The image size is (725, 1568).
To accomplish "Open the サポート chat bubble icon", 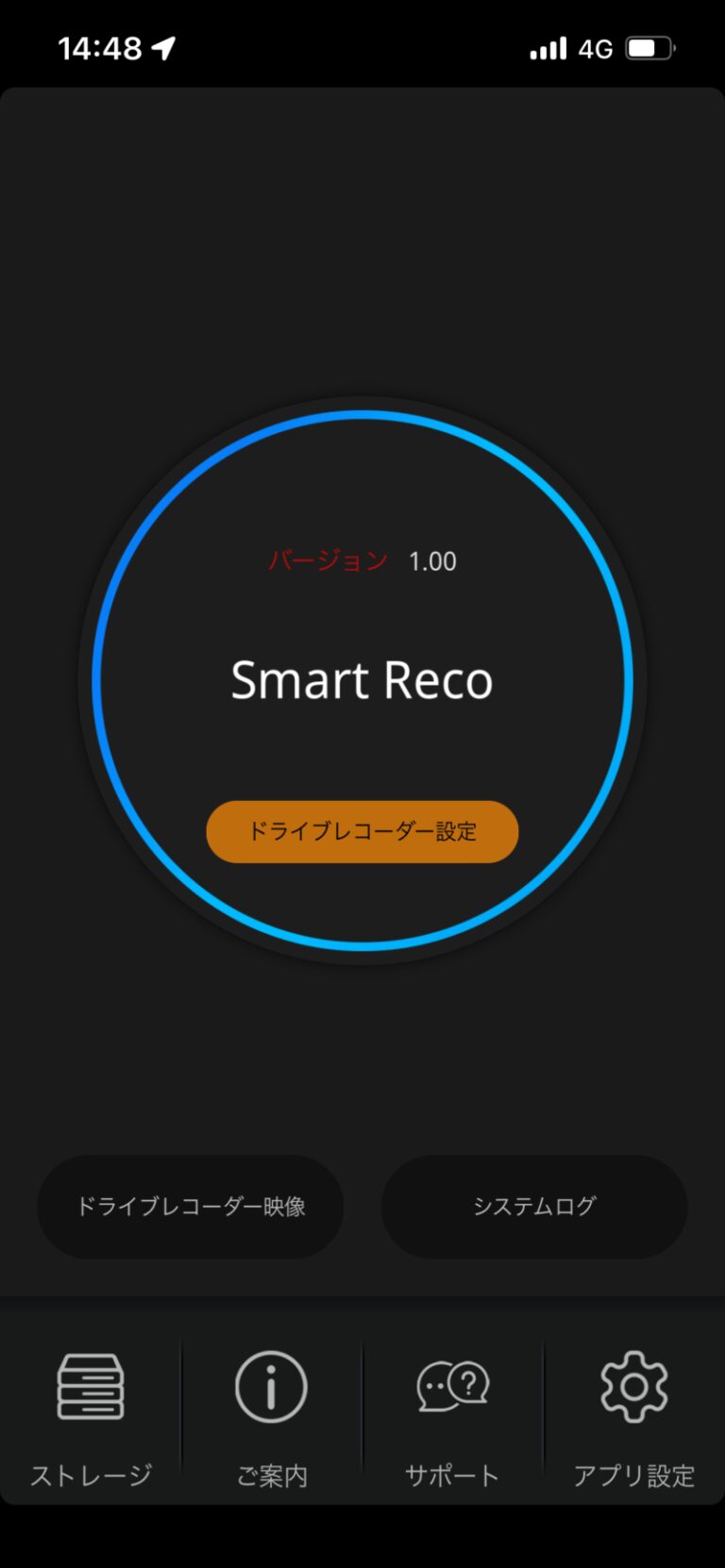I will pyautogui.click(x=452, y=1384).
